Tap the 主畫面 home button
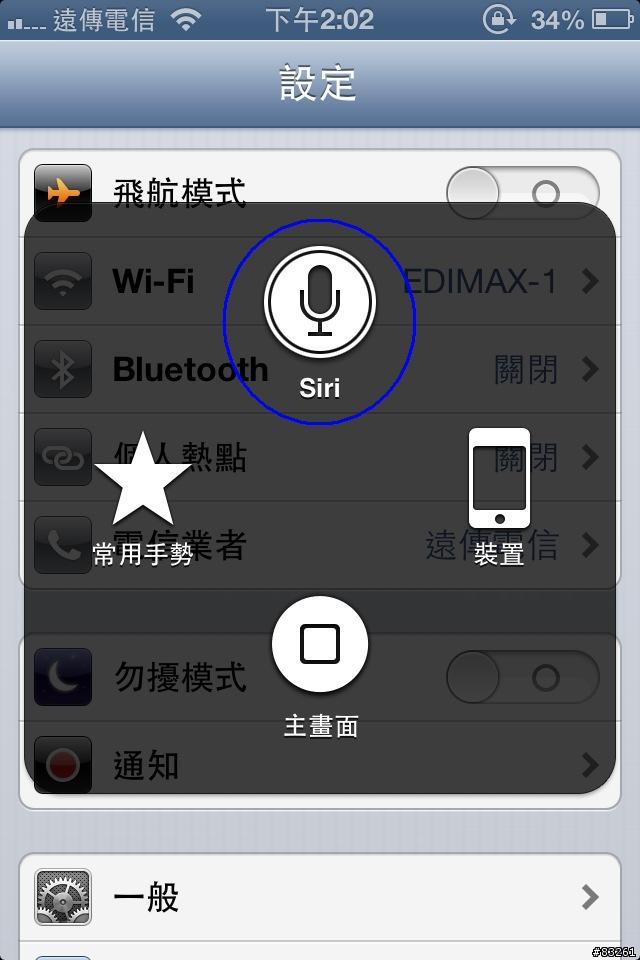The width and height of the screenshot is (640, 960). [x=320, y=645]
